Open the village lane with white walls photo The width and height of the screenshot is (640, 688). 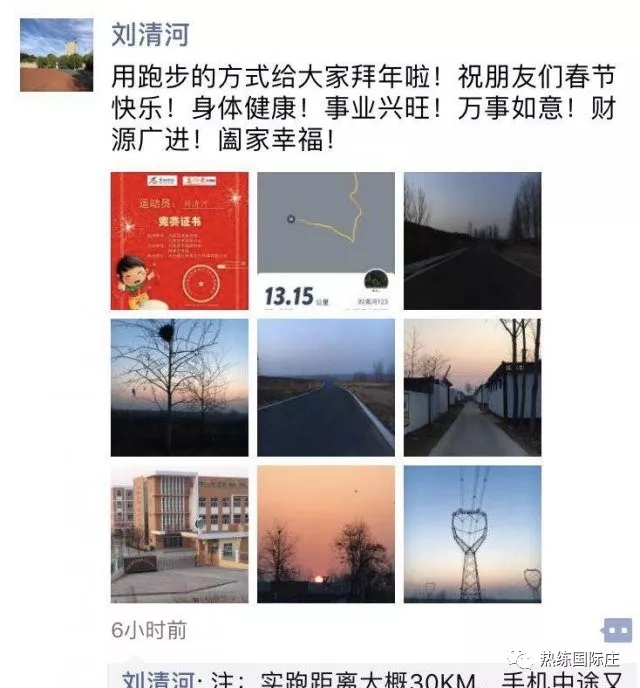point(472,388)
